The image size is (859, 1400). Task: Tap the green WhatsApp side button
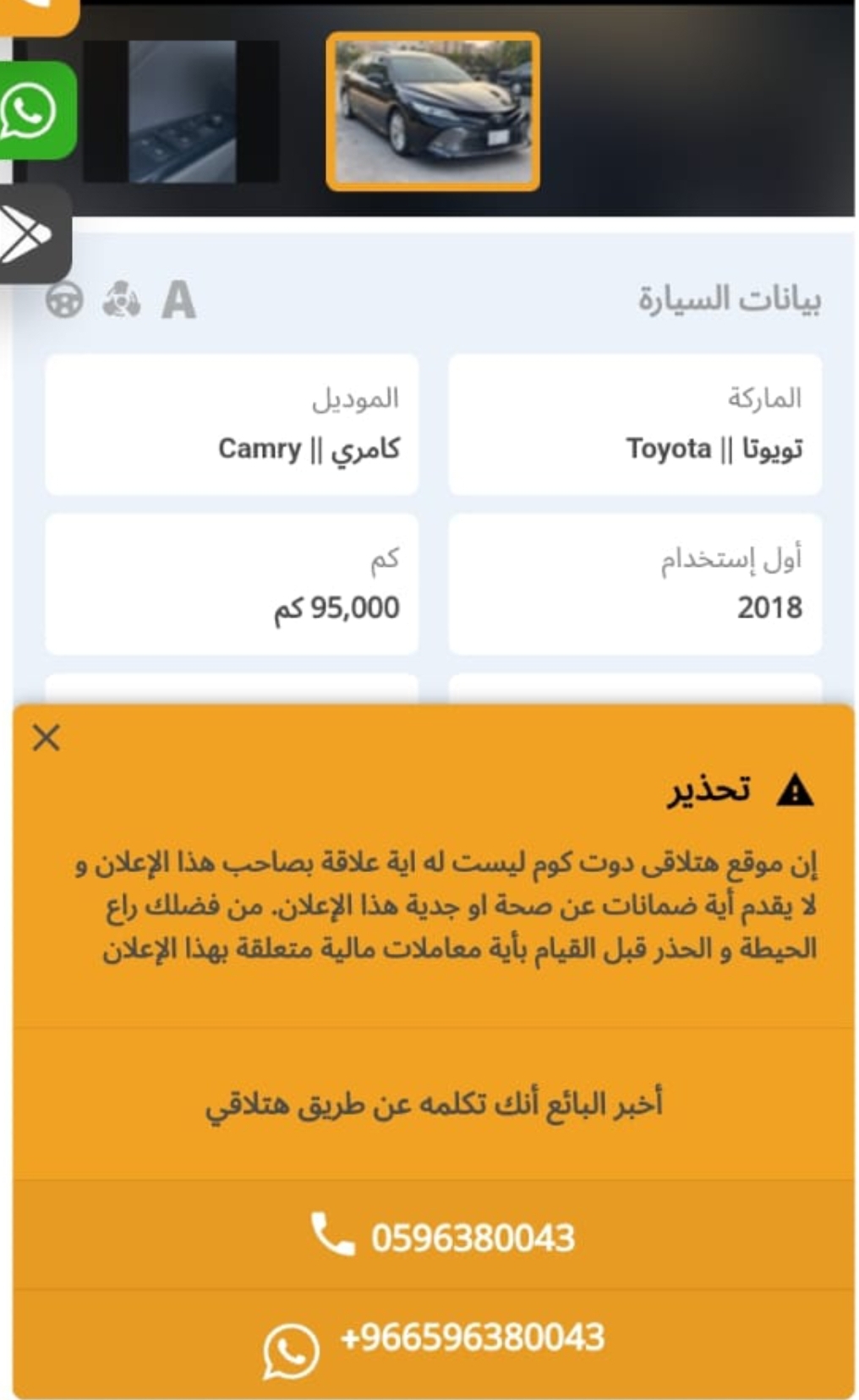click(x=36, y=111)
